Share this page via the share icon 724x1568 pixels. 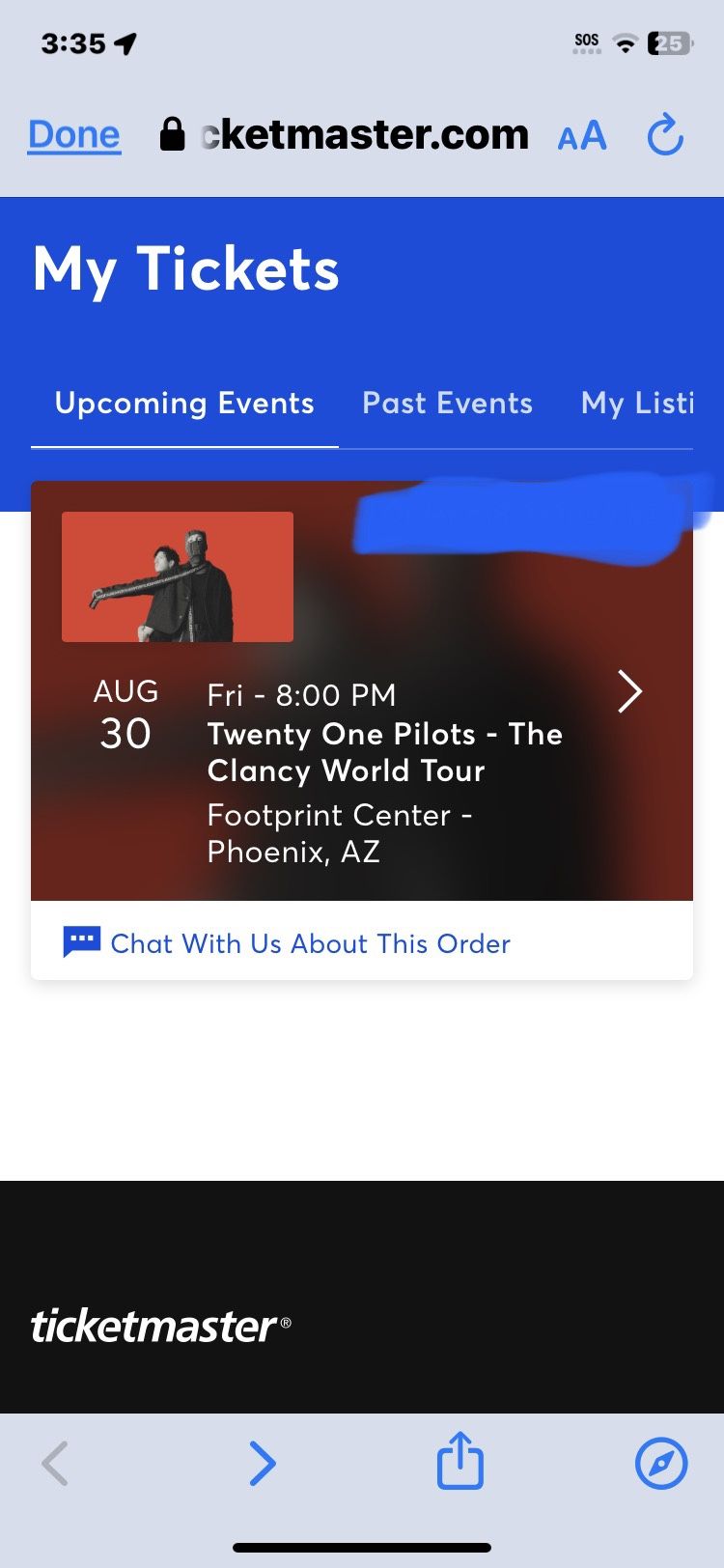460,1460
